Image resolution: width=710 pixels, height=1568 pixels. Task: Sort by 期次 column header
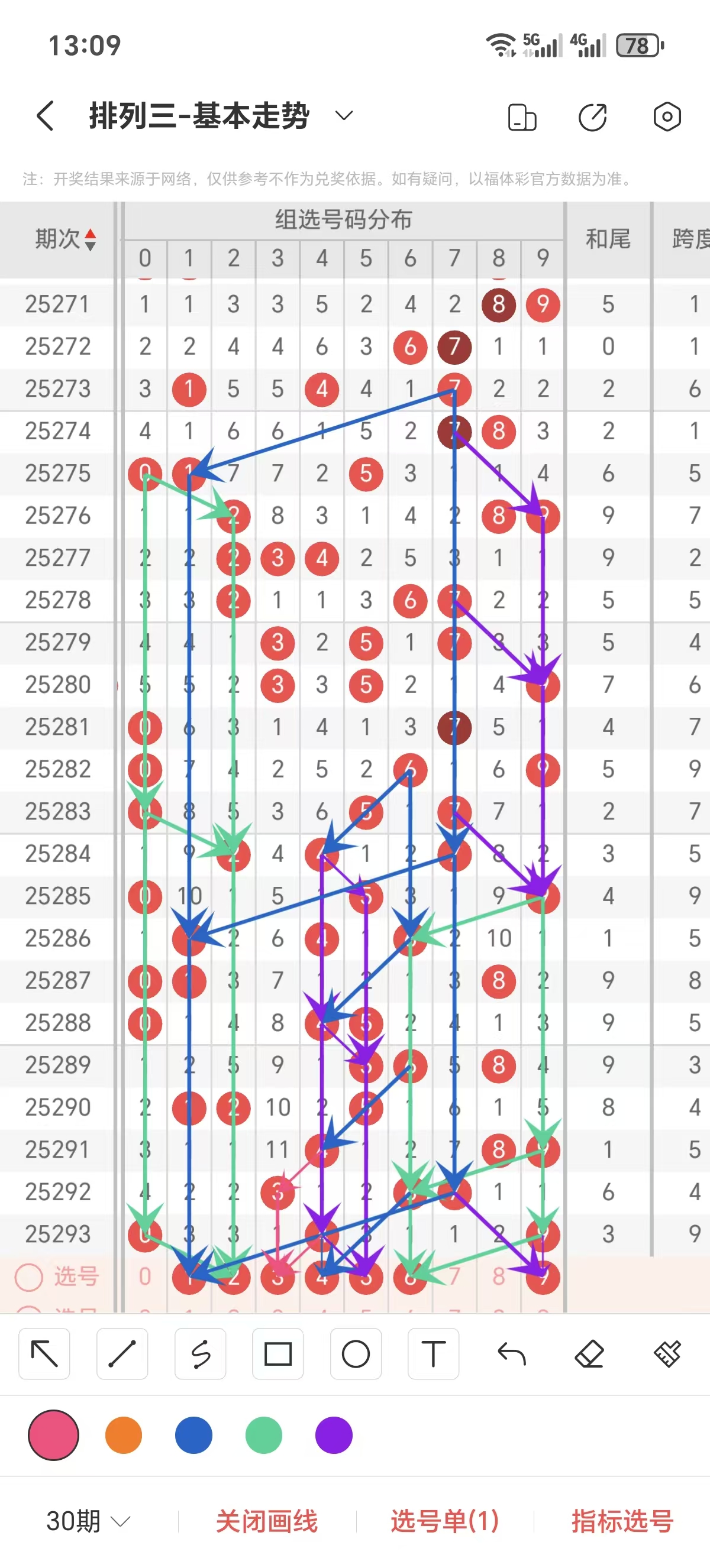pos(64,239)
